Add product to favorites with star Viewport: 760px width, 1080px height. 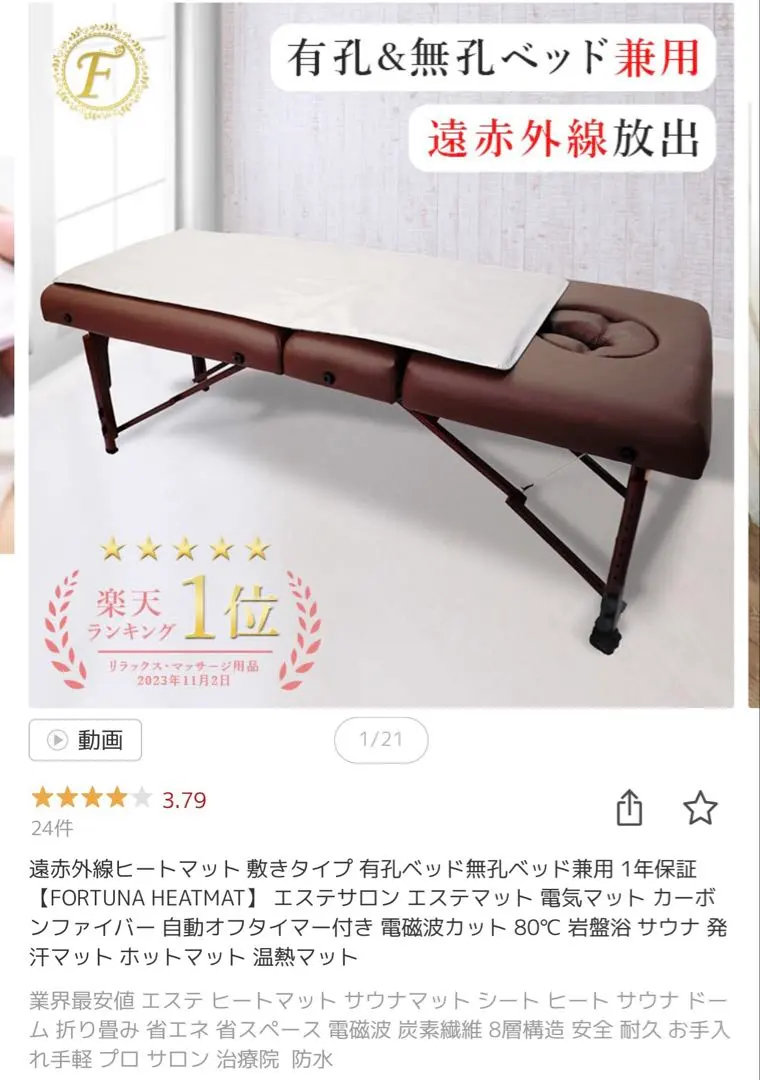[x=700, y=808]
